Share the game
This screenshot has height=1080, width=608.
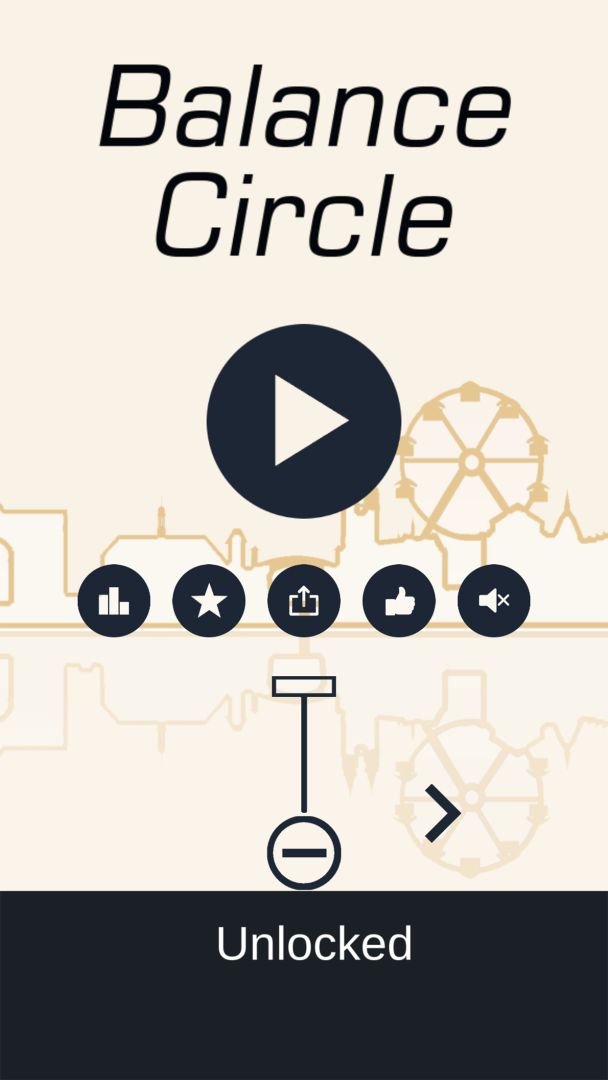pos(304,601)
